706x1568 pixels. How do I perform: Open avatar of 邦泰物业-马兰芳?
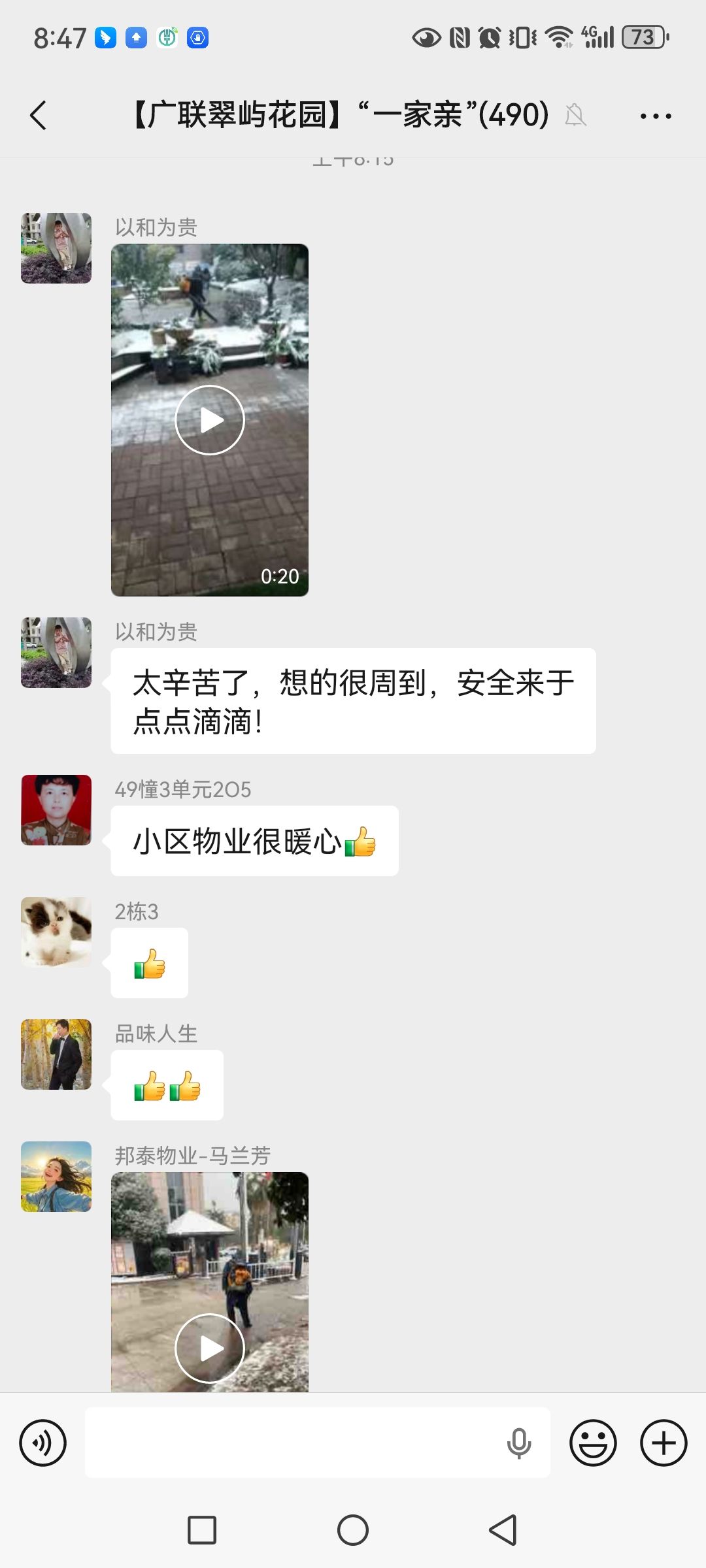click(56, 1176)
